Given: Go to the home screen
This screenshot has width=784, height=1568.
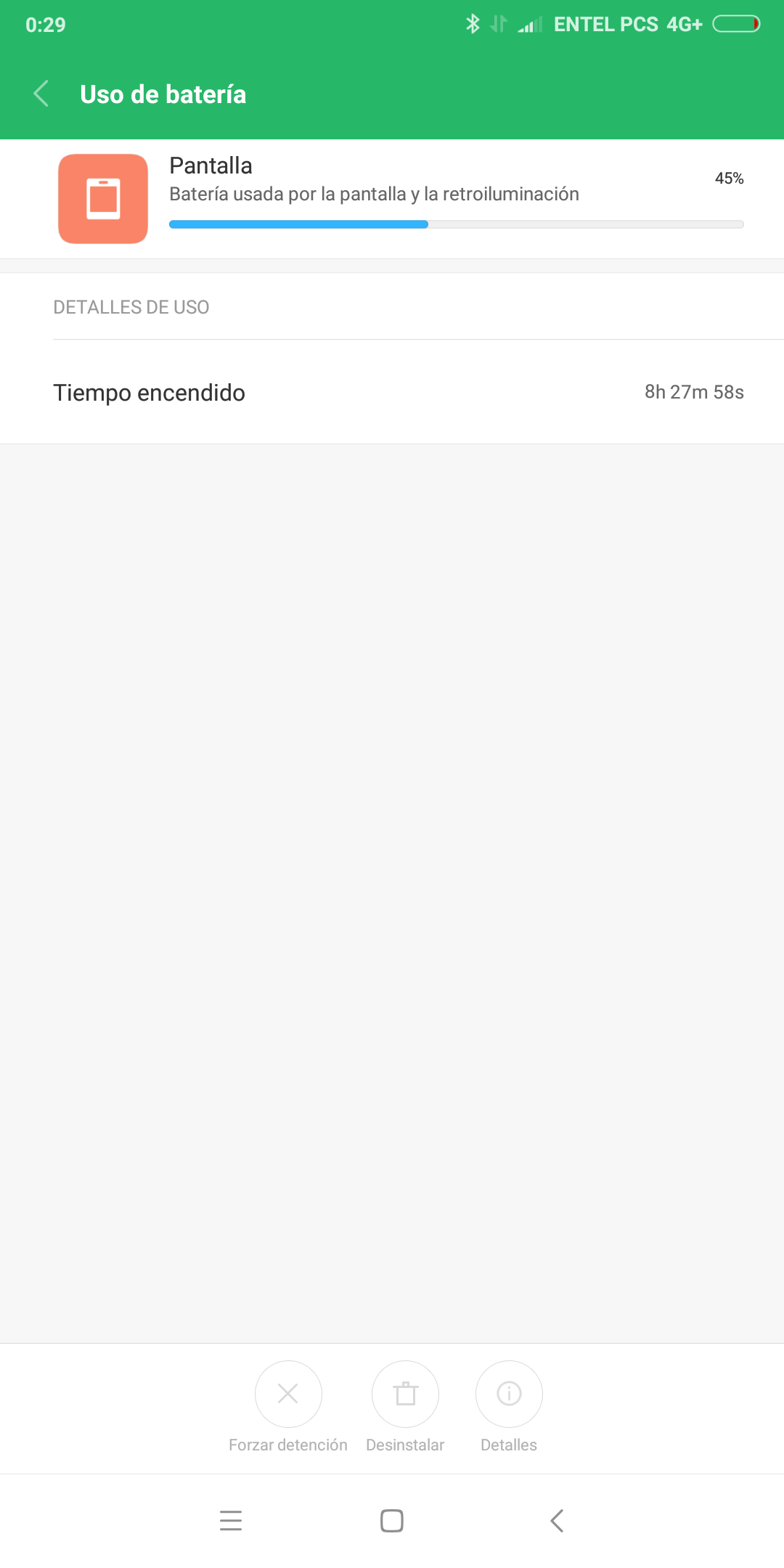Looking at the screenshot, I should [x=392, y=1520].
